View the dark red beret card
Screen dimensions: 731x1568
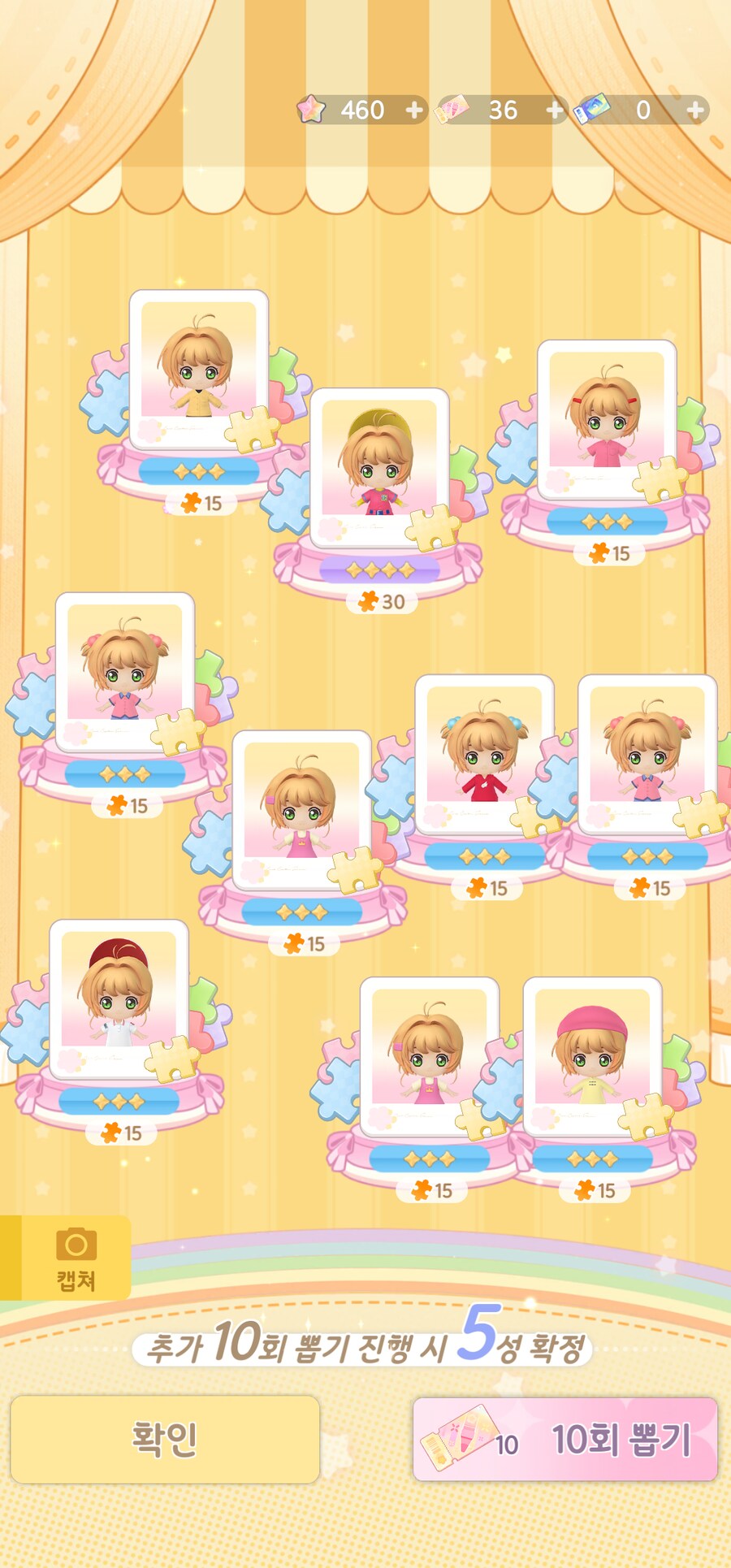(119, 998)
